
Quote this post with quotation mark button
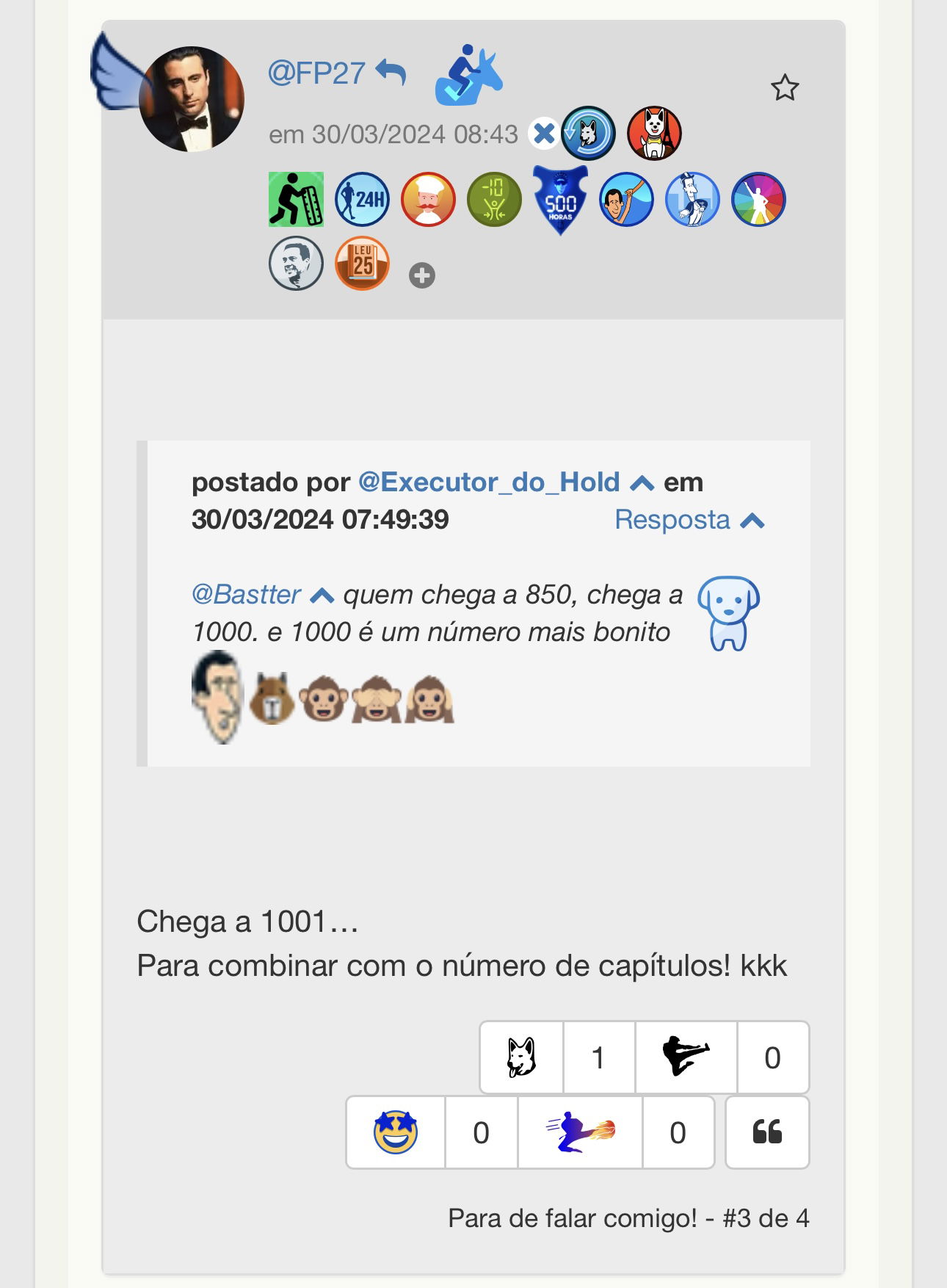click(767, 1132)
